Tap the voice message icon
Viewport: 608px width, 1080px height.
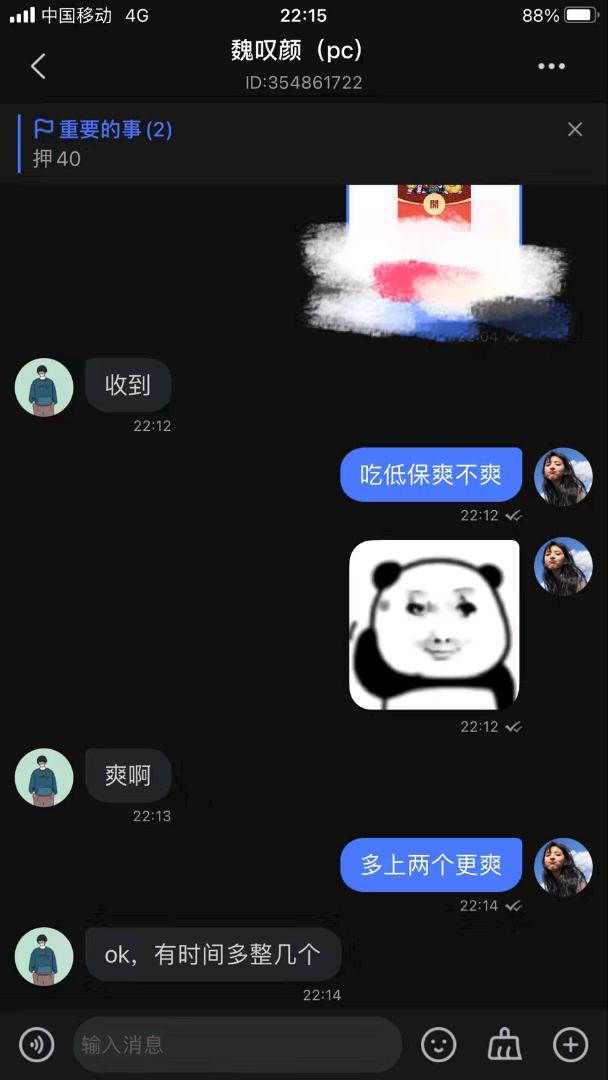[37, 1045]
